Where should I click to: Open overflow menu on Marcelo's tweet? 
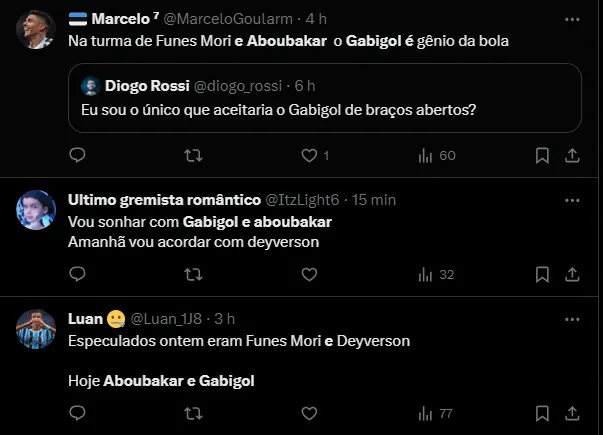pyautogui.click(x=571, y=19)
